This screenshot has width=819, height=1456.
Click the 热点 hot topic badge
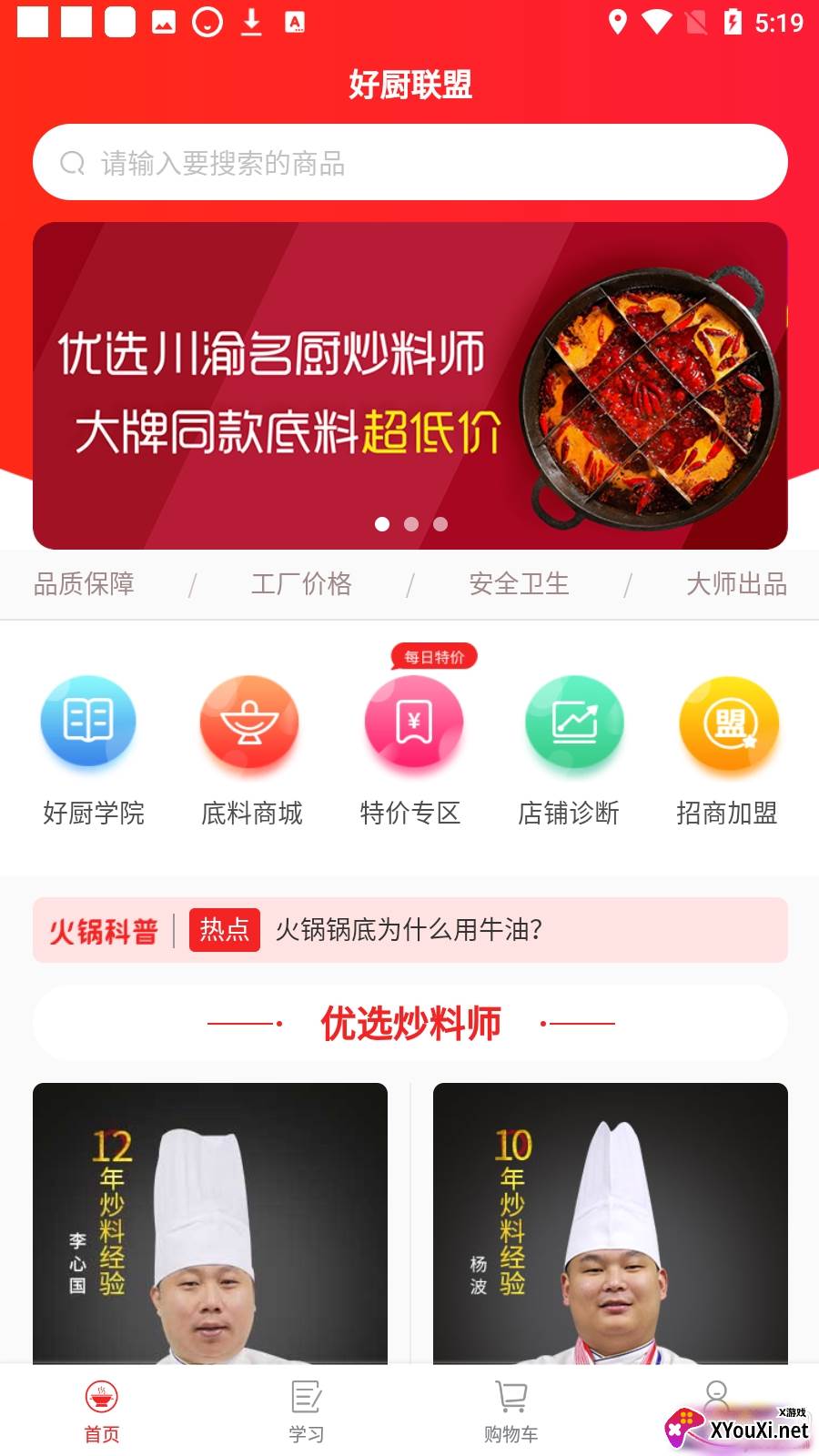point(224,930)
